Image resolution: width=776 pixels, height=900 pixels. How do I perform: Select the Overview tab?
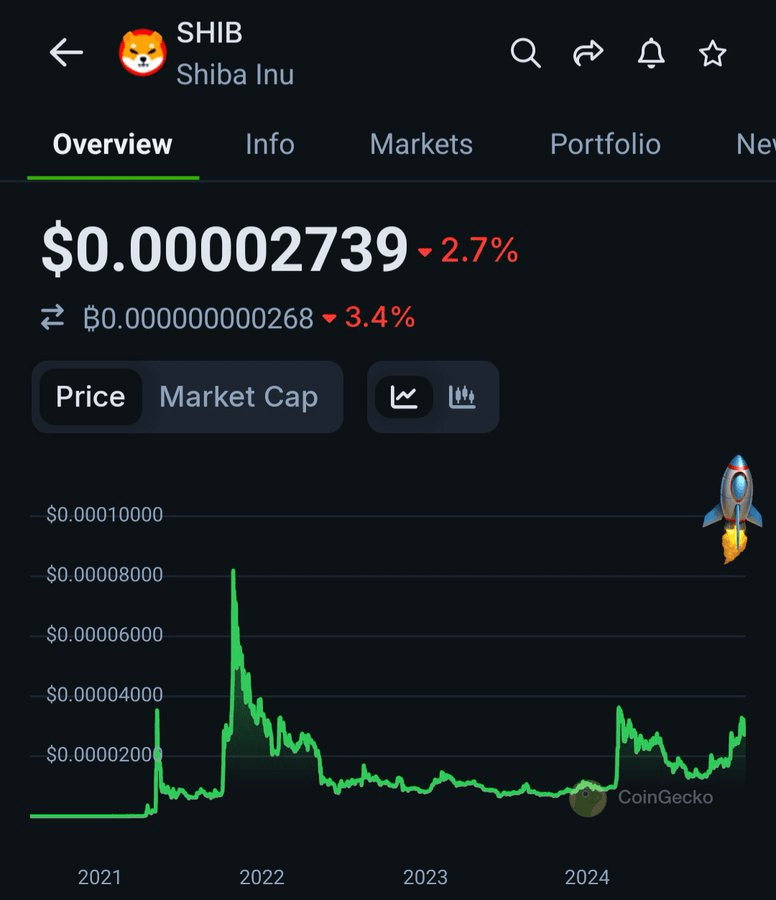pyautogui.click(x=113, y=144)
